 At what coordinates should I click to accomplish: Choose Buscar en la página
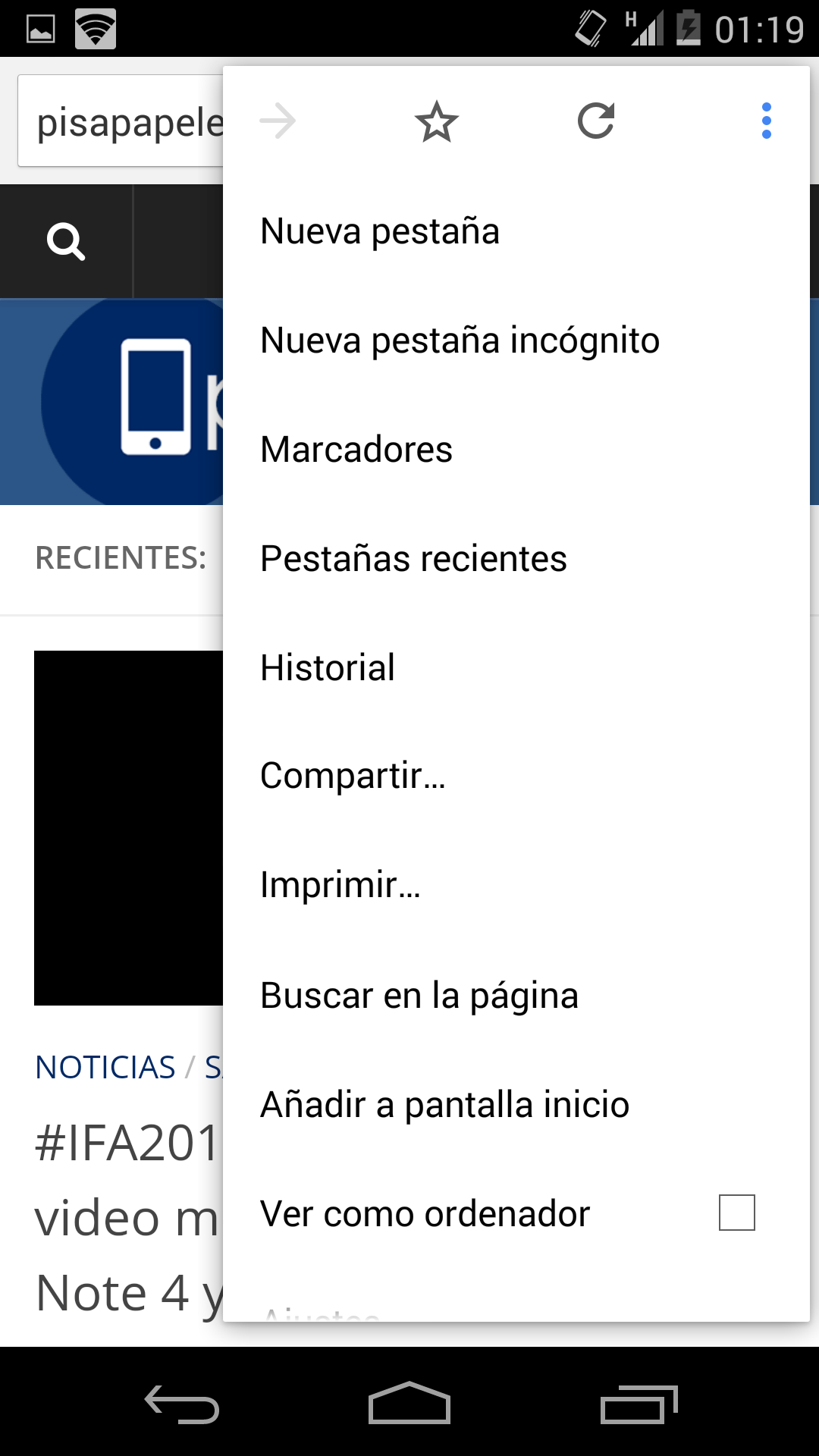pos(419,996)
